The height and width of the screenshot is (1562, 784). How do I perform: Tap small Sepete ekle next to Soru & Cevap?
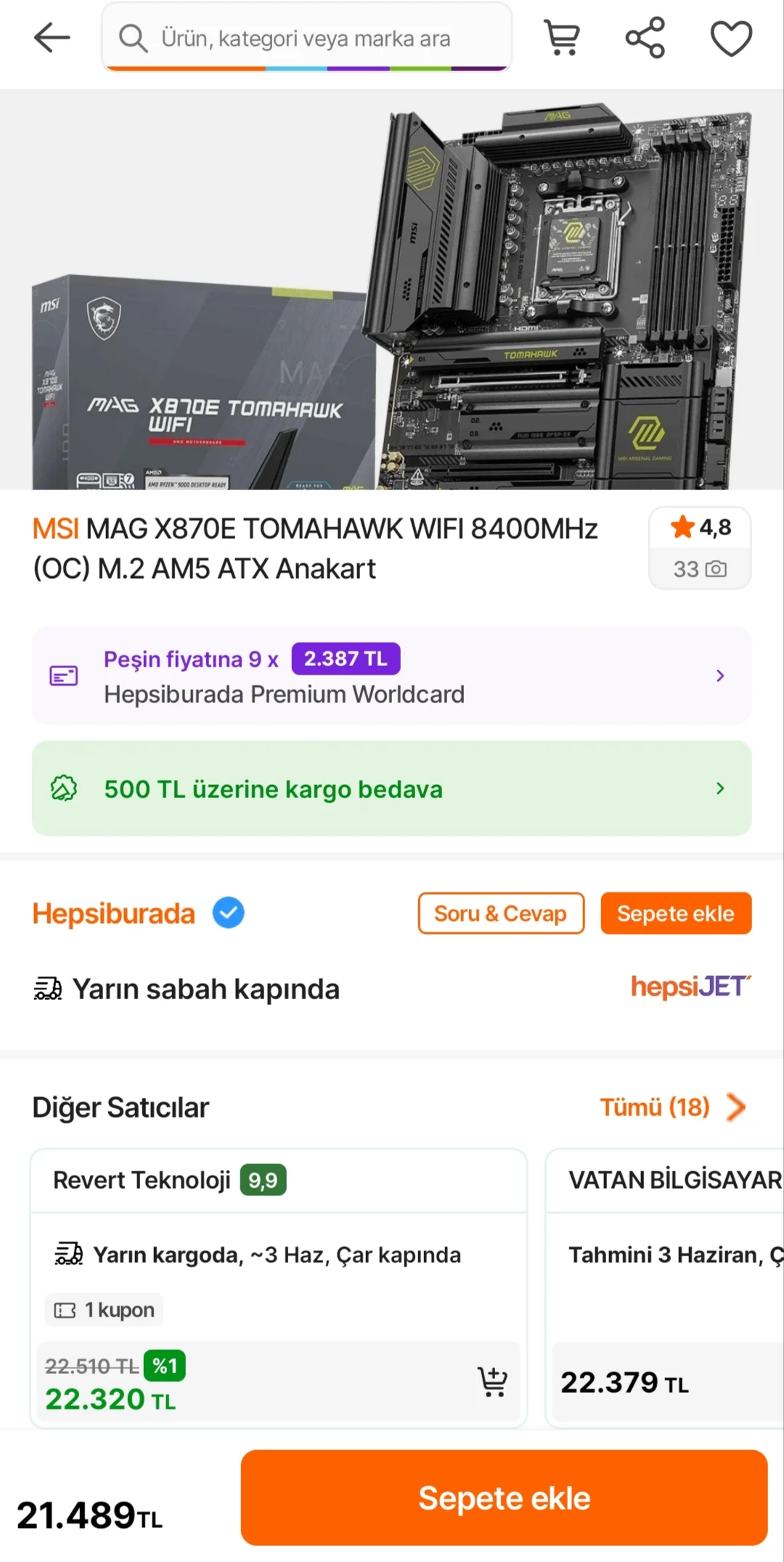coord(676,914)
